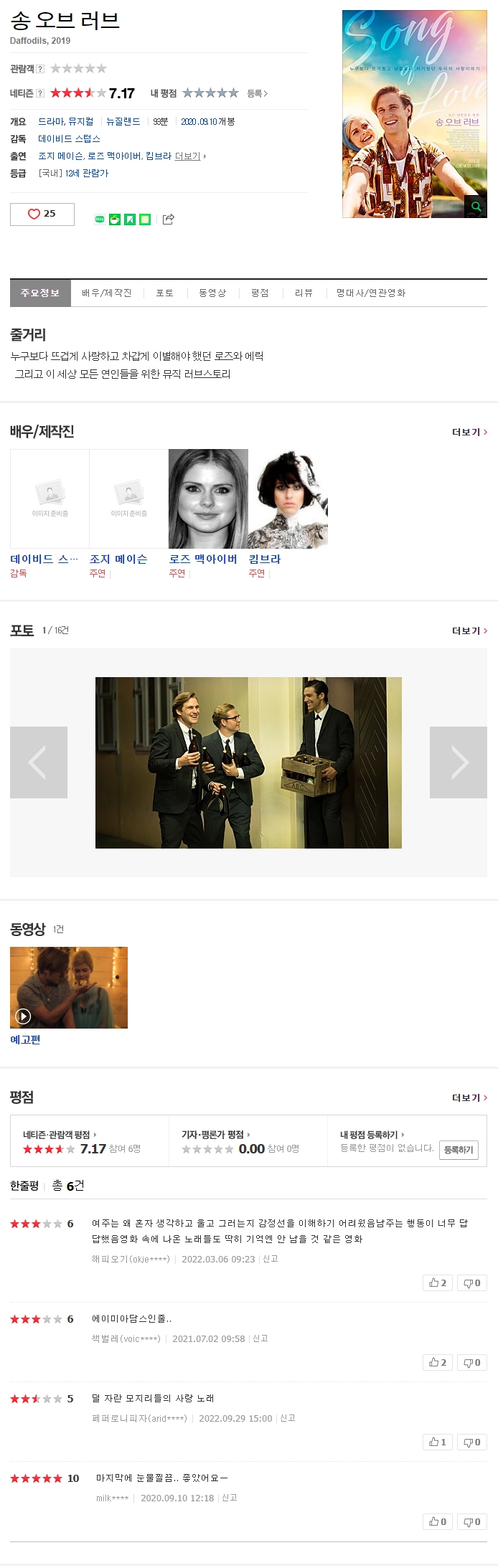
Task: Open the share icon next to social buttons
Action: (x=168, y=219)
